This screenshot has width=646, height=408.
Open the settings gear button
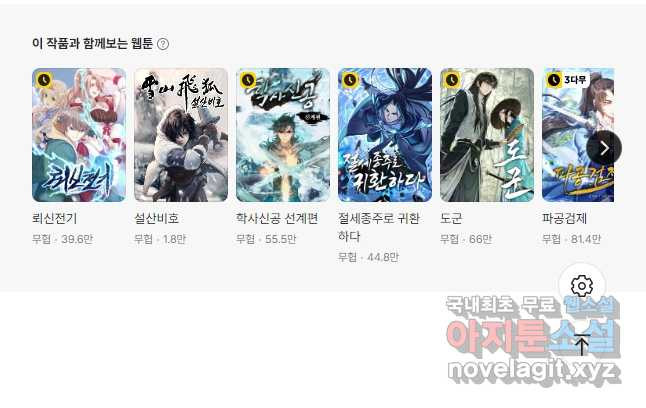tap(581, 287)
